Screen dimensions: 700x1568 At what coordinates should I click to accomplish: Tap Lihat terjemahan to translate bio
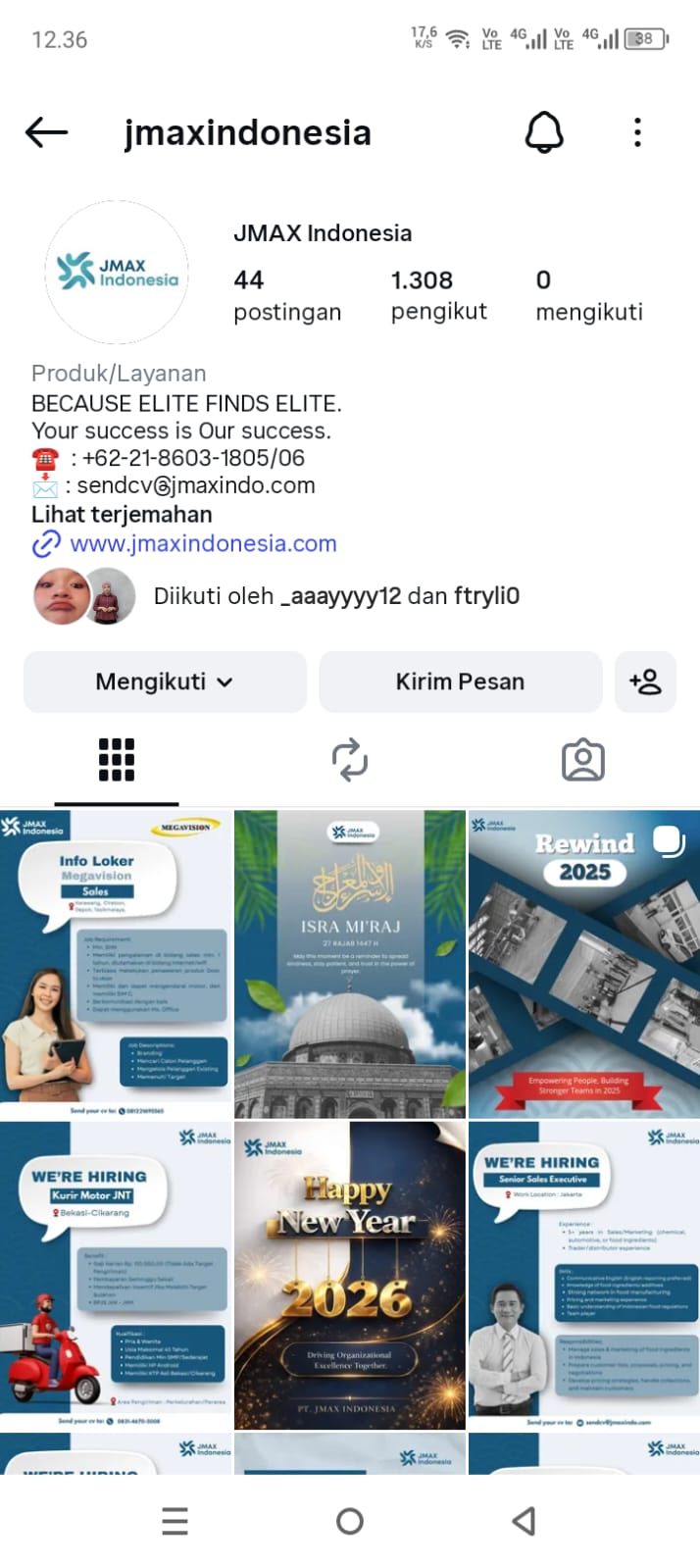122,514
